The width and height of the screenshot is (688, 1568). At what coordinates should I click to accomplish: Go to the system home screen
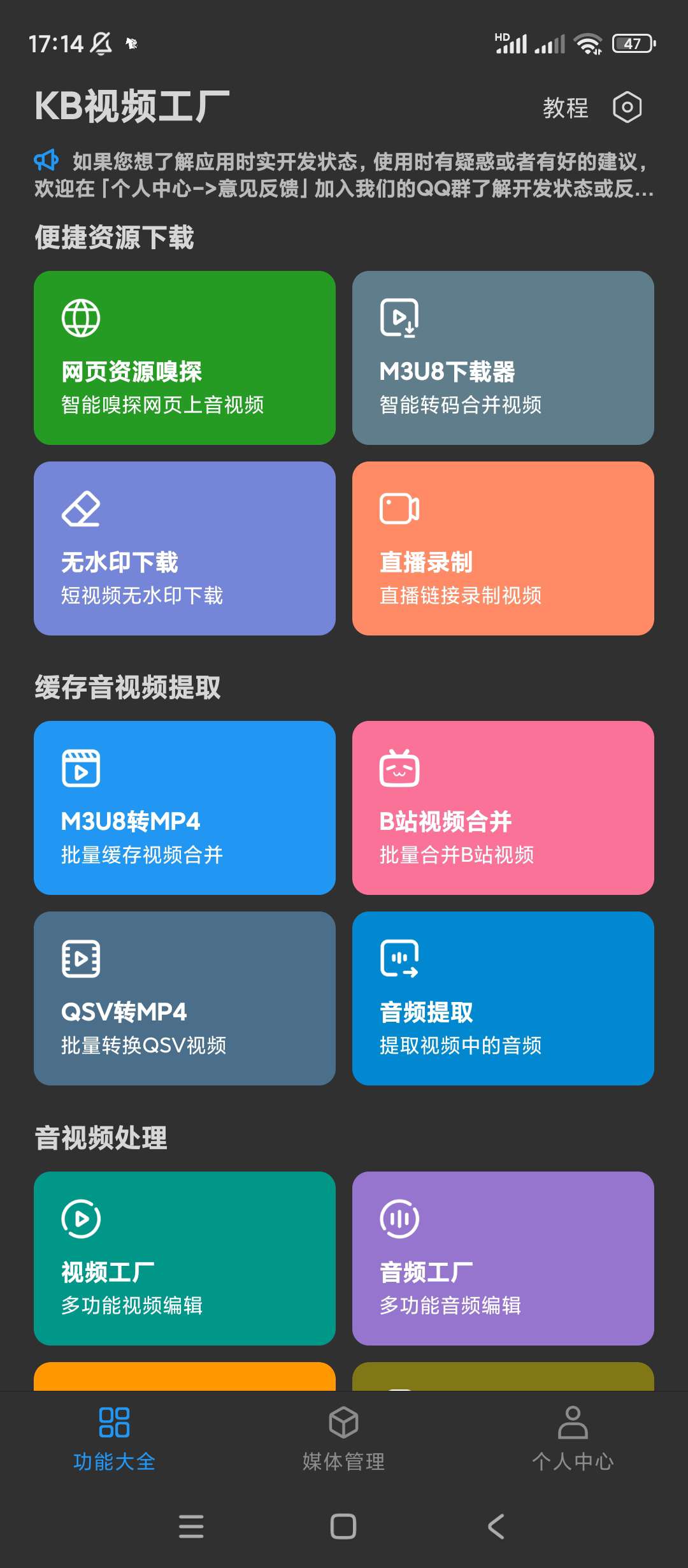343,1527
